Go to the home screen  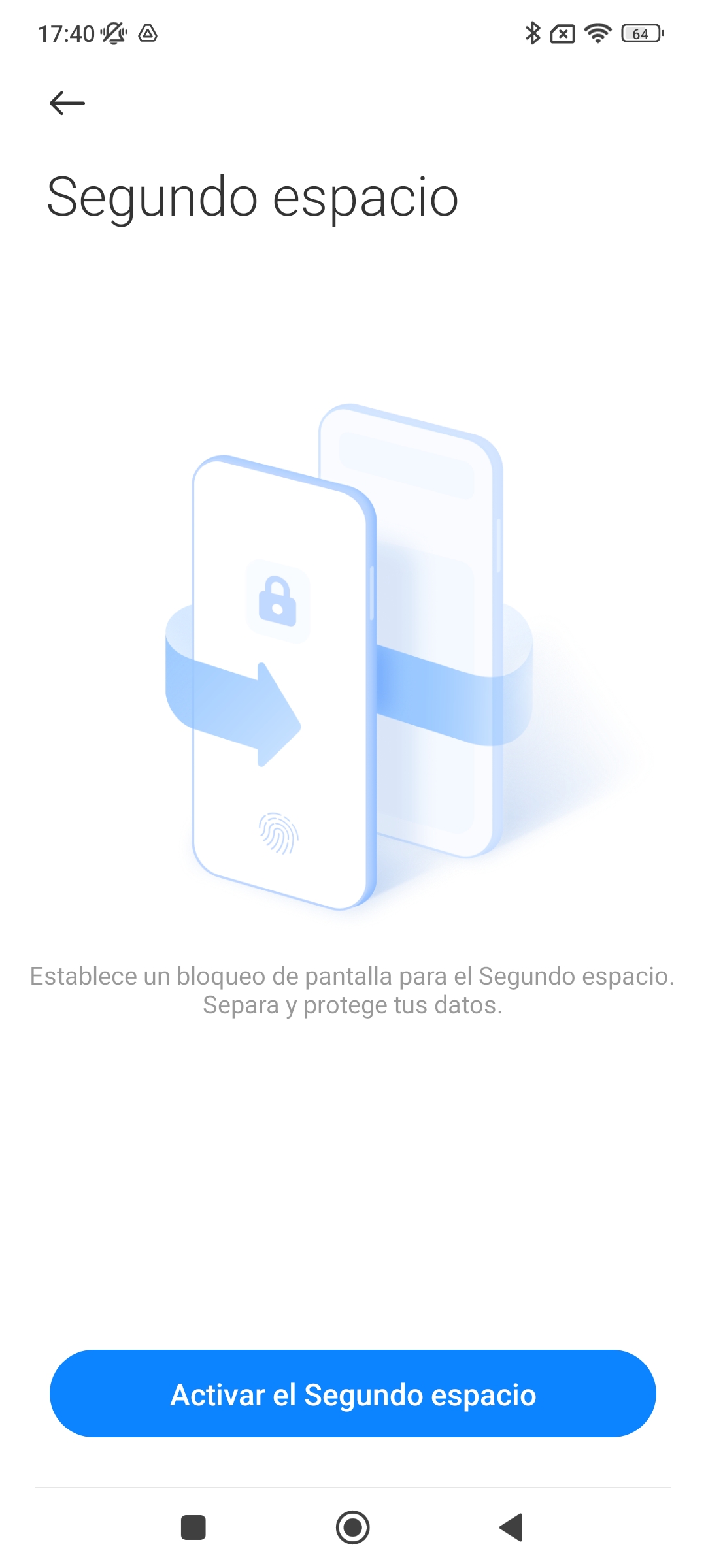[353, 1527]
